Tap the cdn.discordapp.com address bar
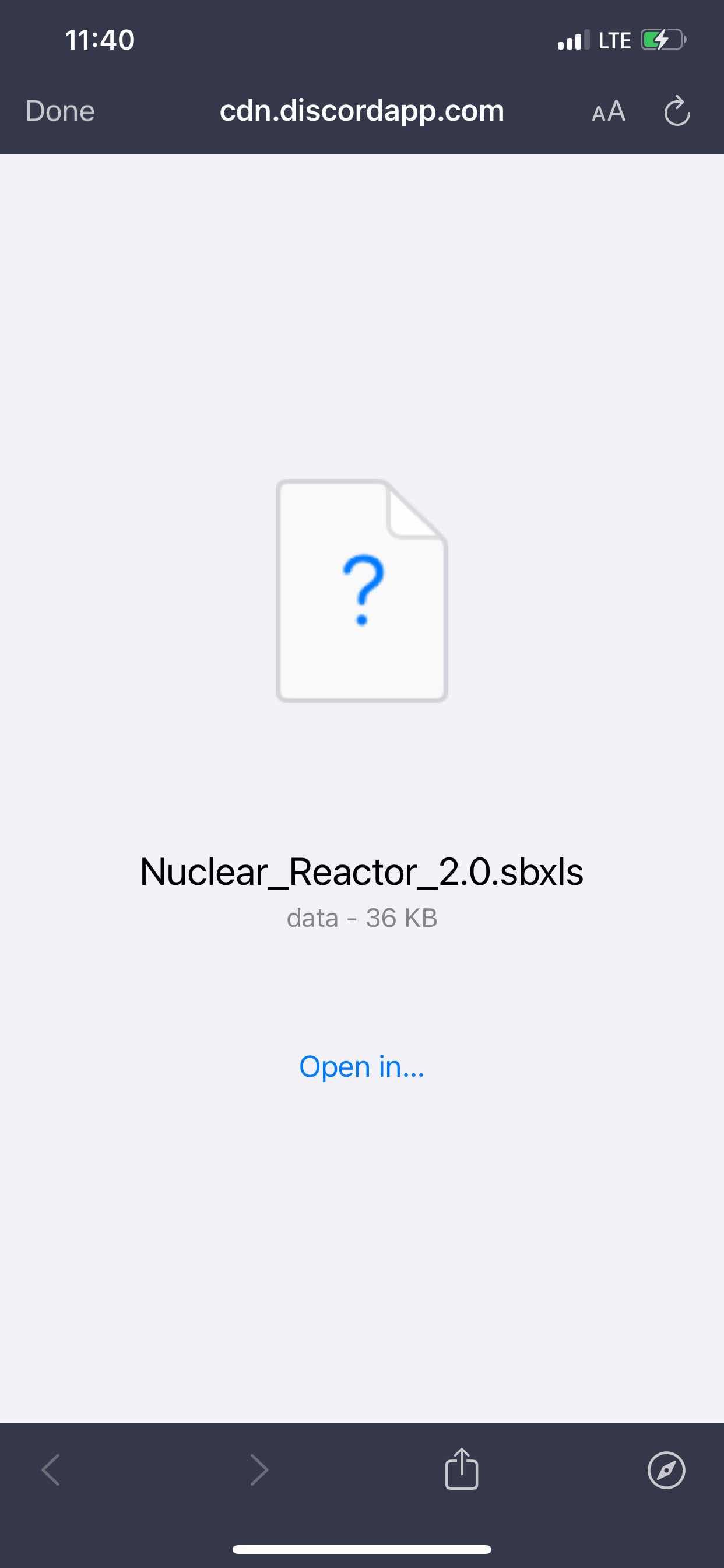This screenshot has height=1568, width=724. (x=361, y=111)
